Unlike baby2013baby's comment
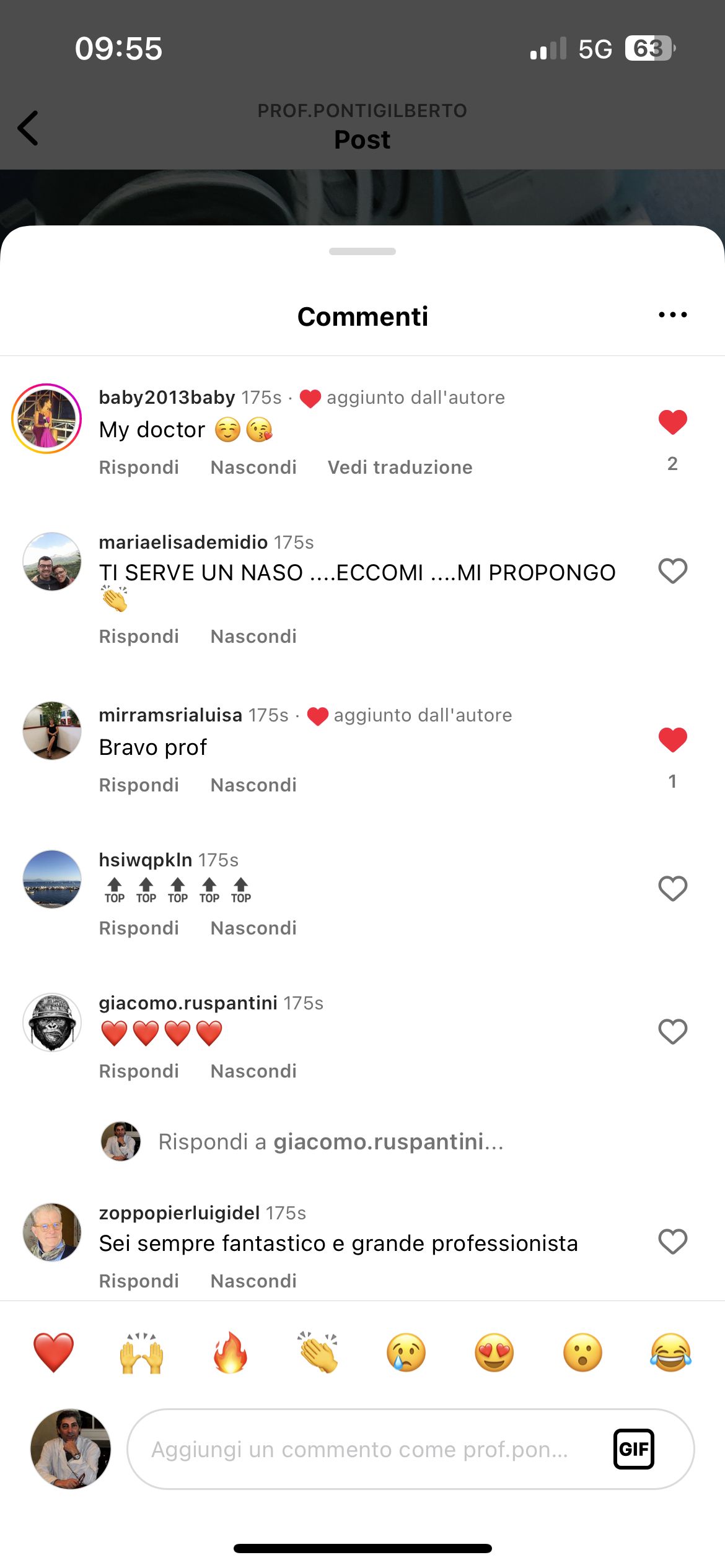This screenshot has width=725, height=1568. tap(672, 422)
